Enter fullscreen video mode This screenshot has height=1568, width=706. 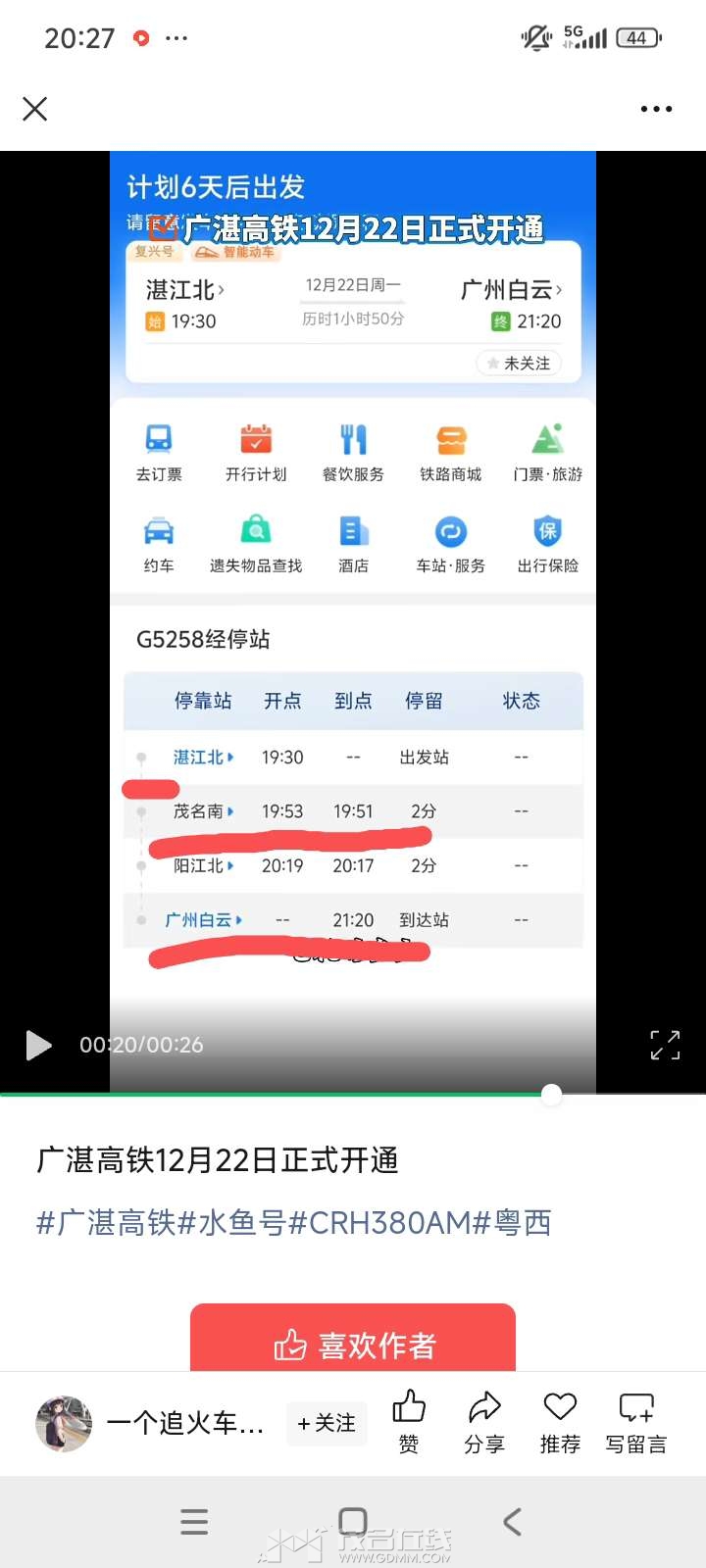pyautogui.click(x=665, y=1045)
